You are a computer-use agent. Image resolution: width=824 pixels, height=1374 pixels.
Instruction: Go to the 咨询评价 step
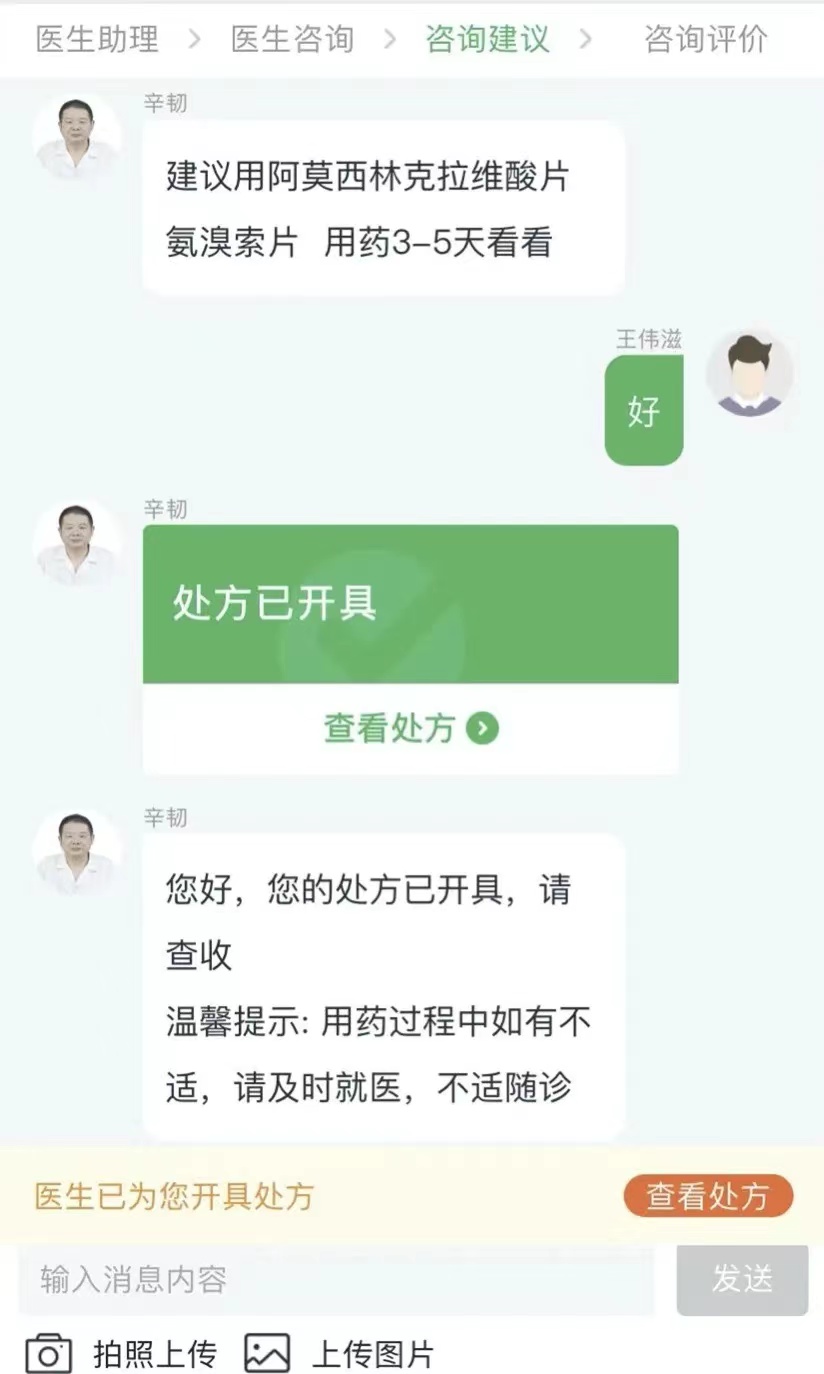[x=705, y=39]
